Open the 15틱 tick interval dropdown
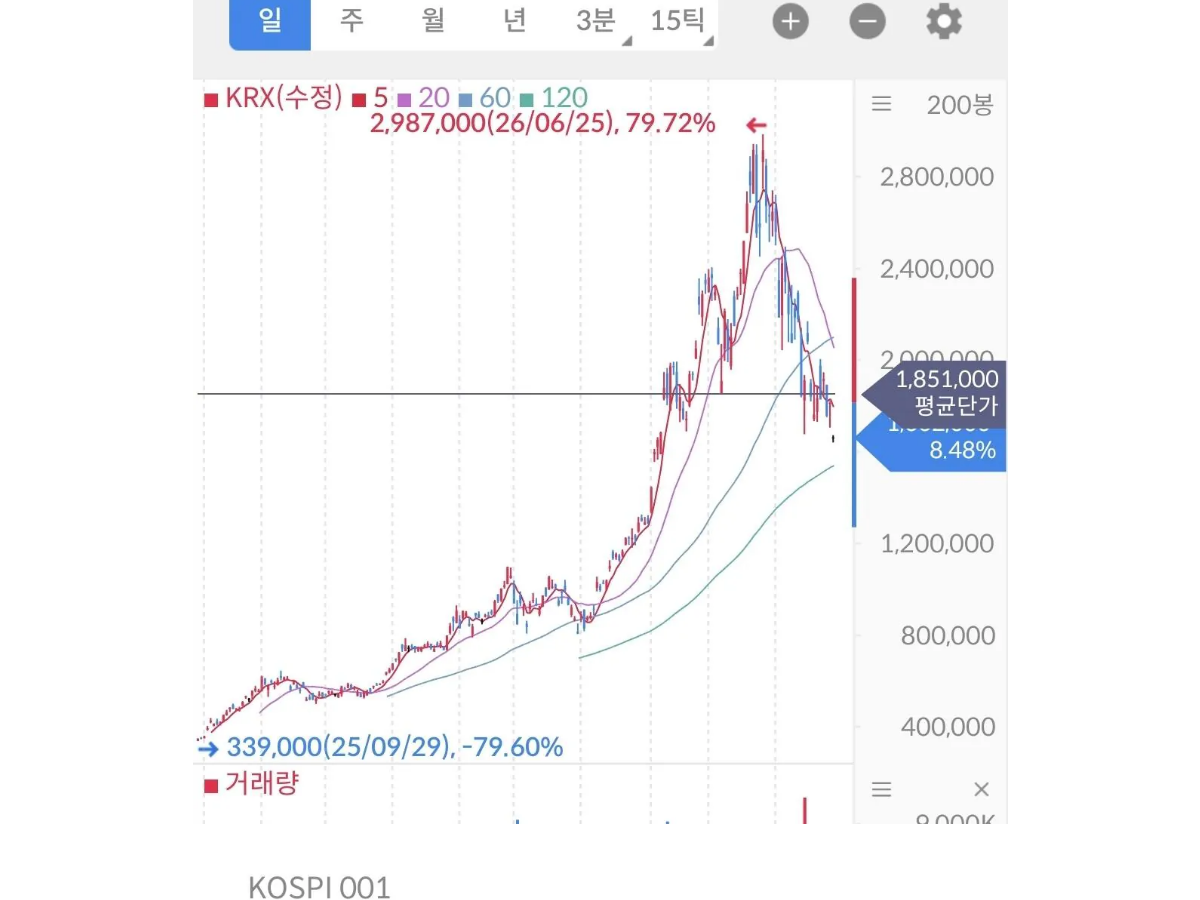Image resolution: width=1200 pixels, height=900 pixels. pos(679,22)
